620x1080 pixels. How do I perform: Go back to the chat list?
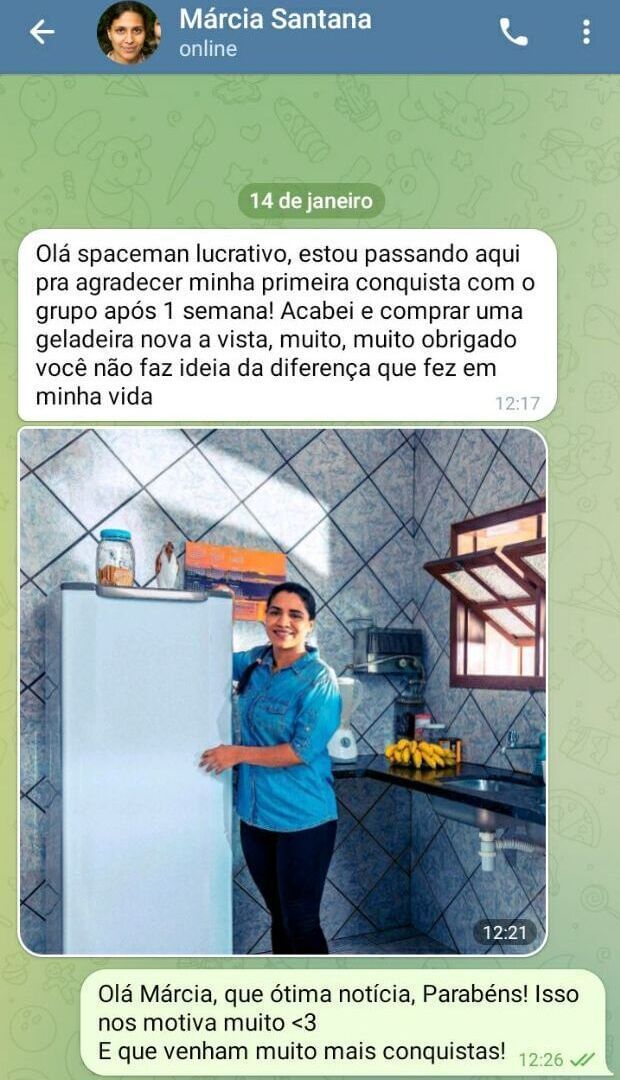click(x=41, y=32)
